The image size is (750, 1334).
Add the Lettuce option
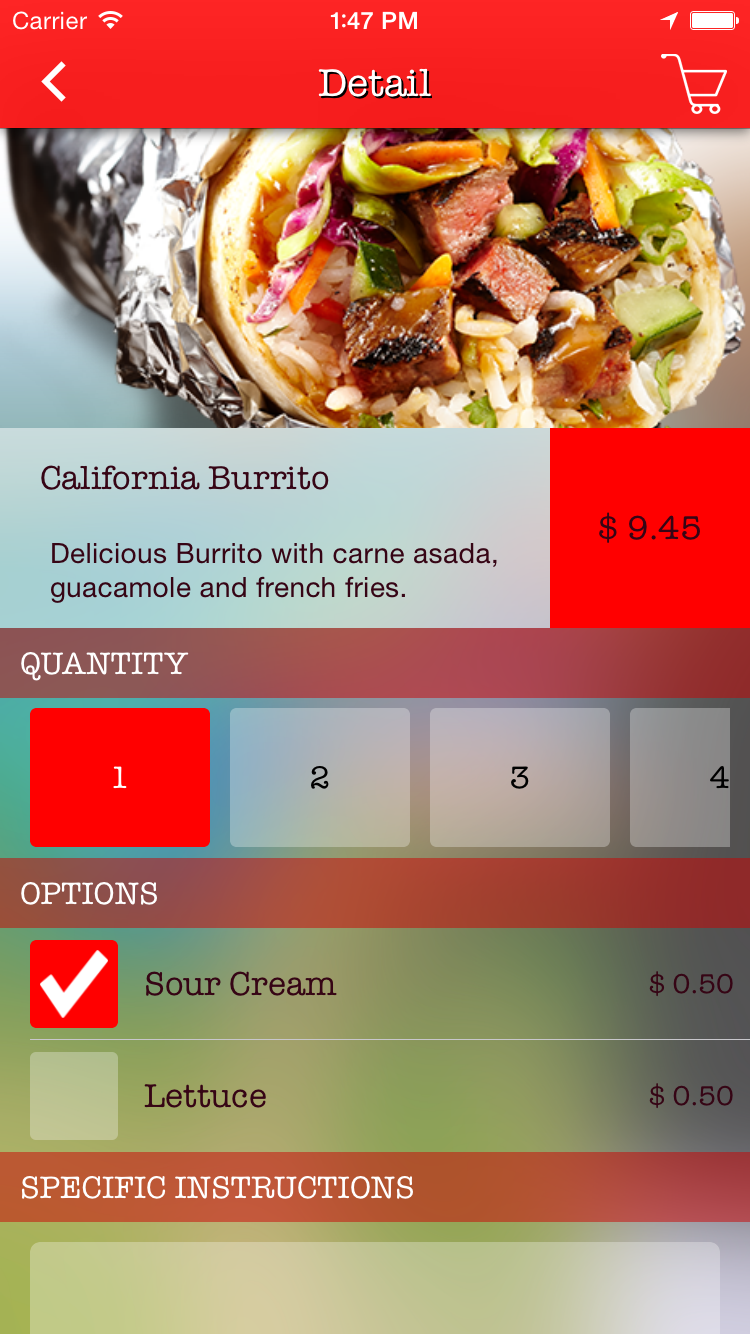(74, 1096)
